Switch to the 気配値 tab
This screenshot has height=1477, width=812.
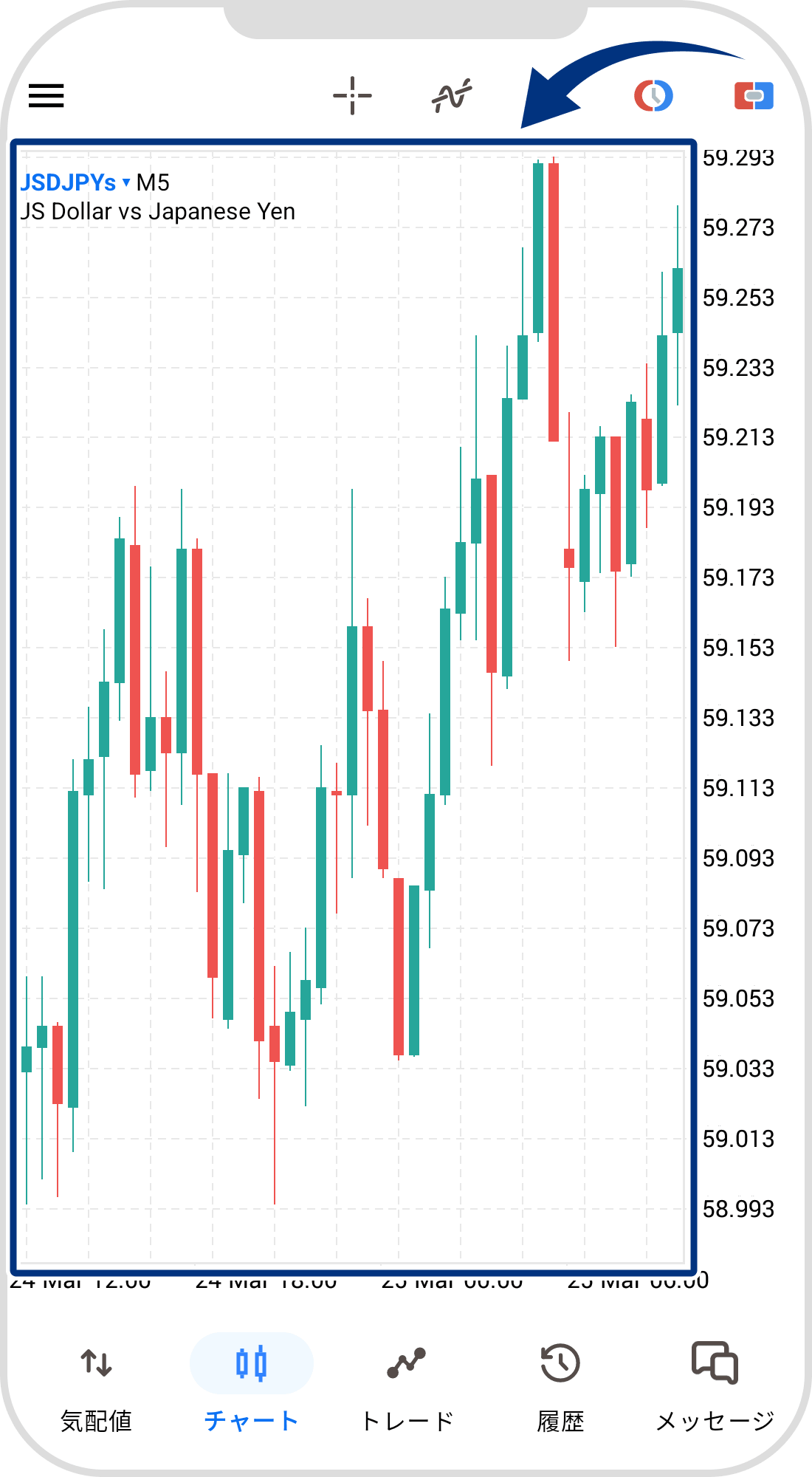click(x=96, y=1385)
